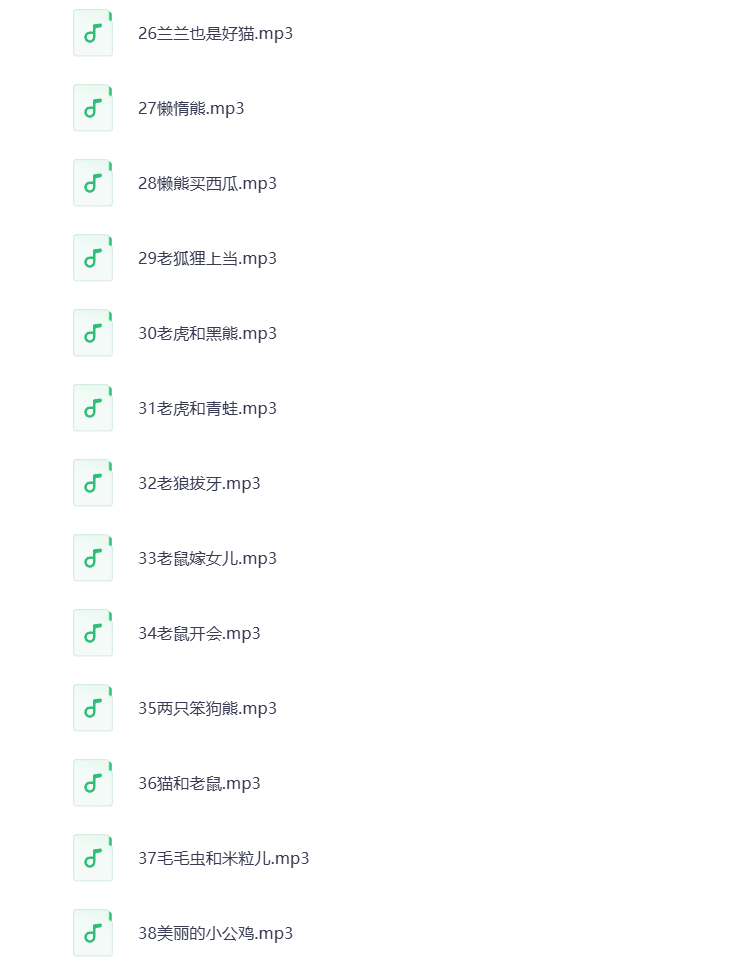Click the music file icon for 26兰兰也是好猫.mp3

point(92,32)
